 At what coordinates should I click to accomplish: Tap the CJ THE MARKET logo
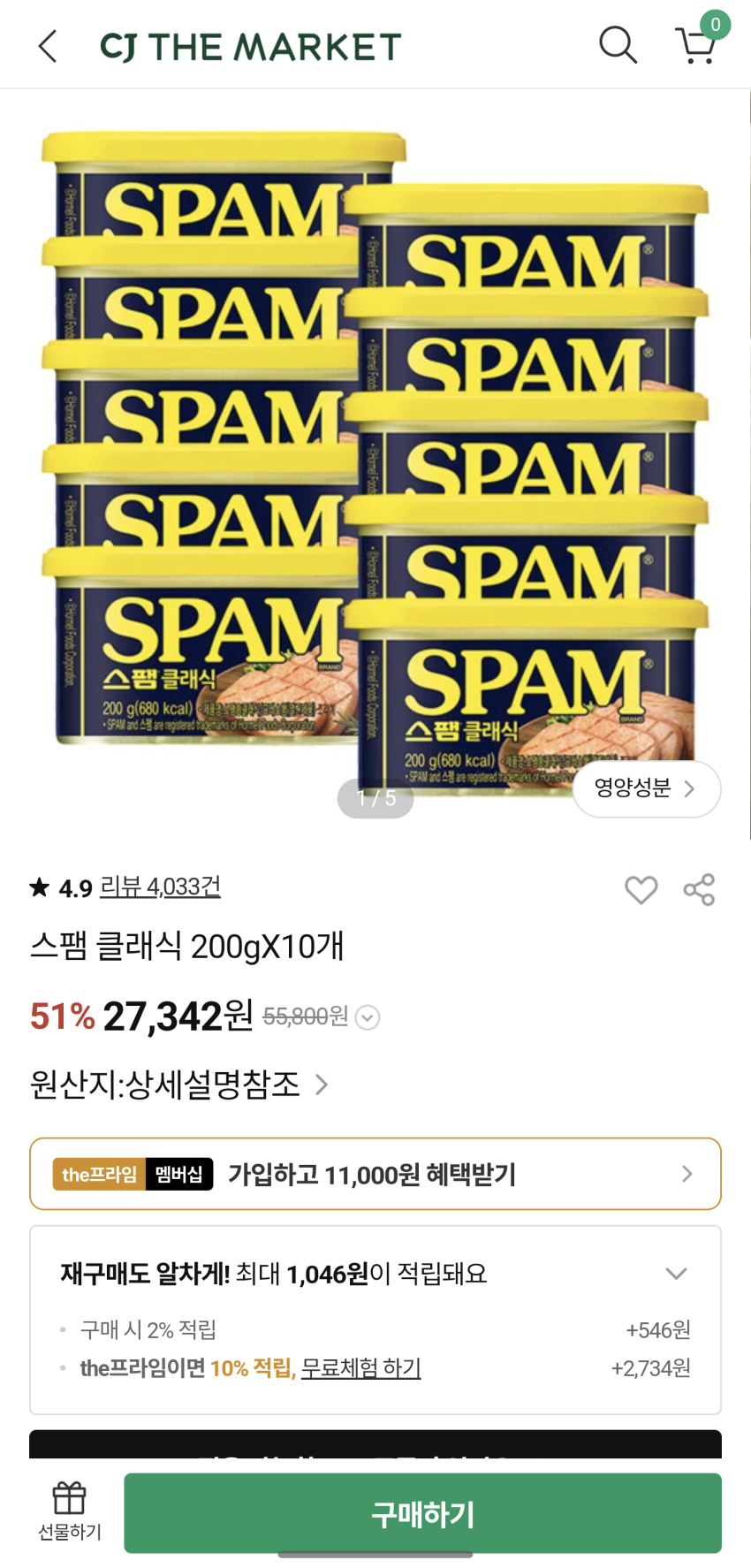(250, 47)
